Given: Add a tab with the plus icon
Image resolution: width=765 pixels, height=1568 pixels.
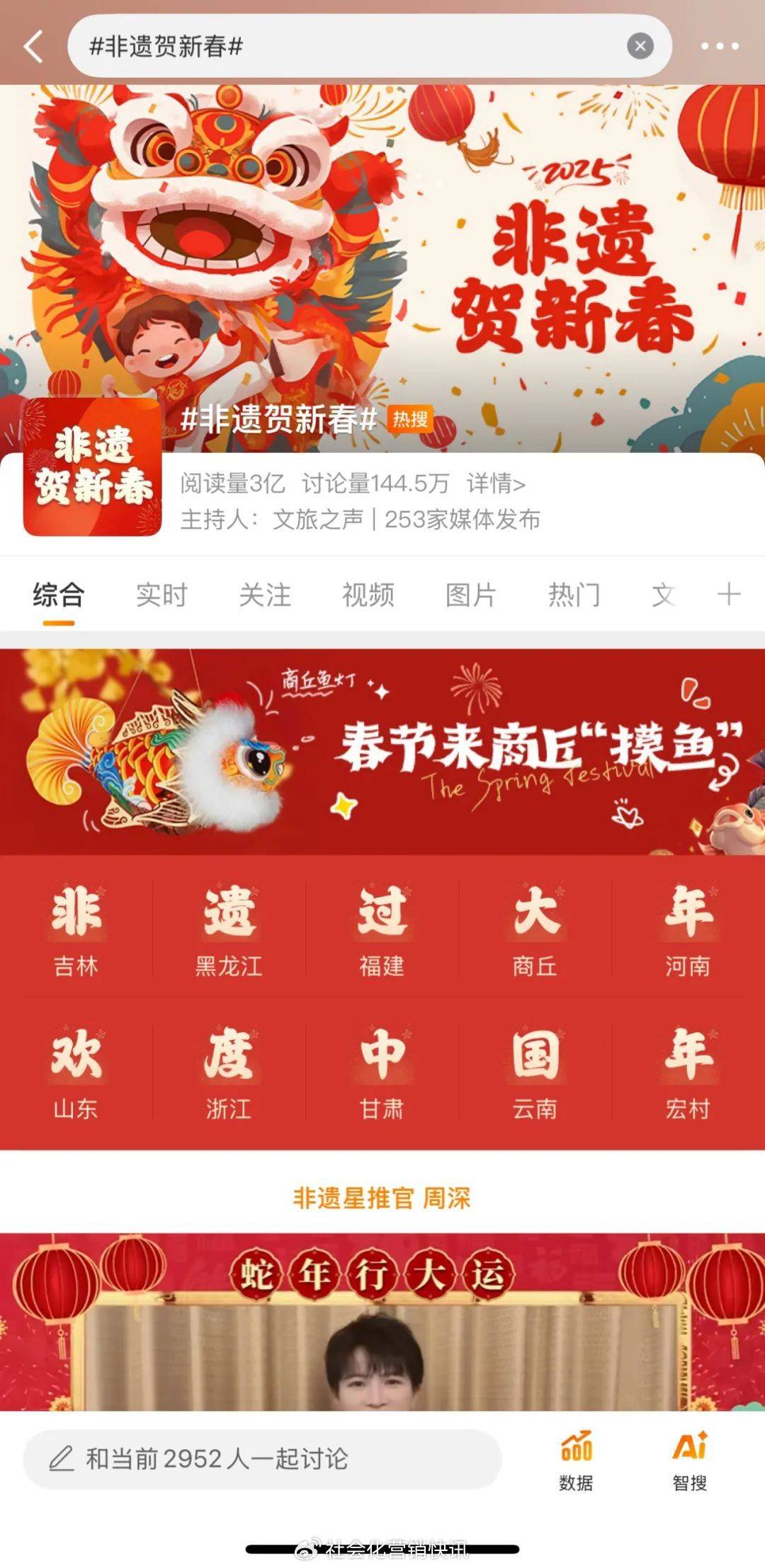Looking at the screenshot, I should 729,594.
